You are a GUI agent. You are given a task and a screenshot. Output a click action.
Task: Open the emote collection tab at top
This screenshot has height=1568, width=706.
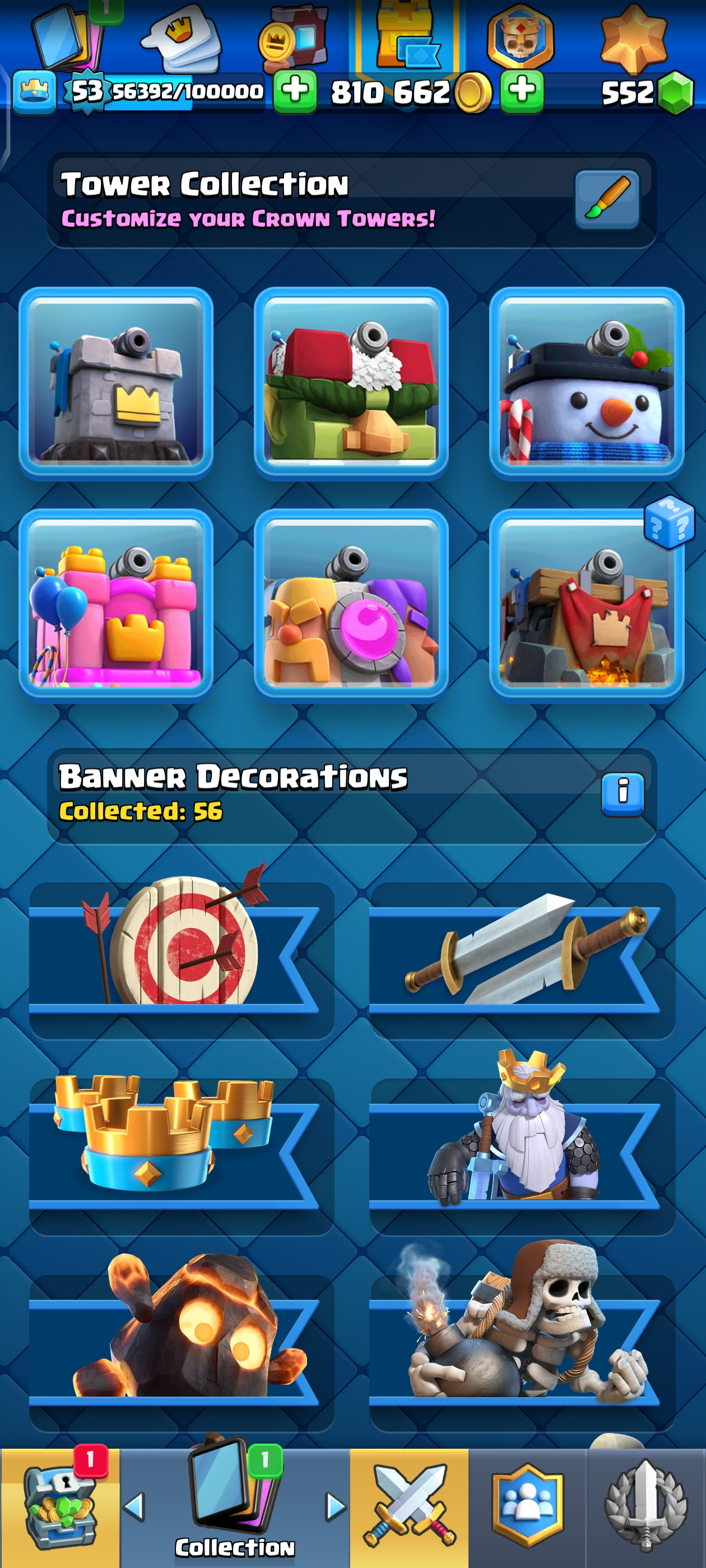point(181,36)
